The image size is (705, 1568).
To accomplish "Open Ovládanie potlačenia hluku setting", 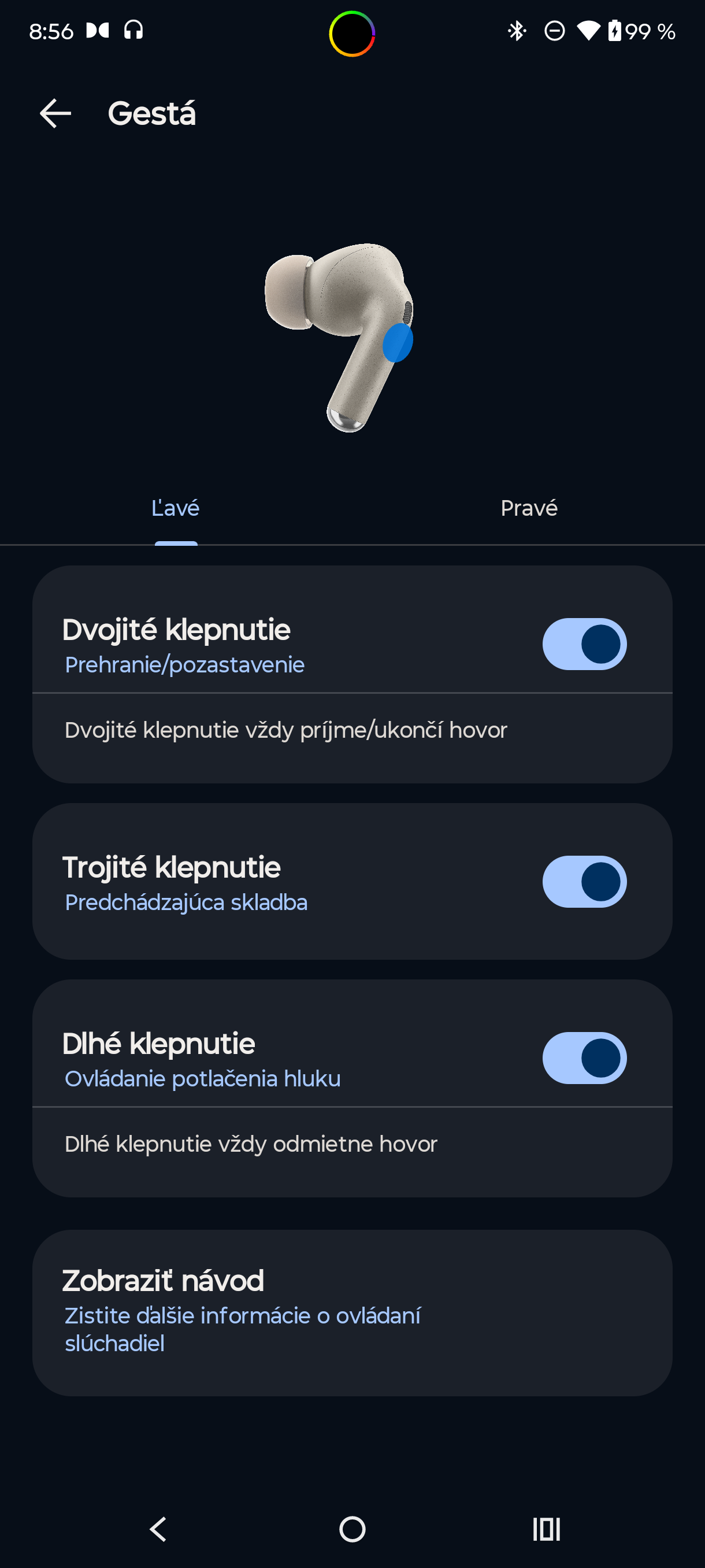I will [203, 1079].
